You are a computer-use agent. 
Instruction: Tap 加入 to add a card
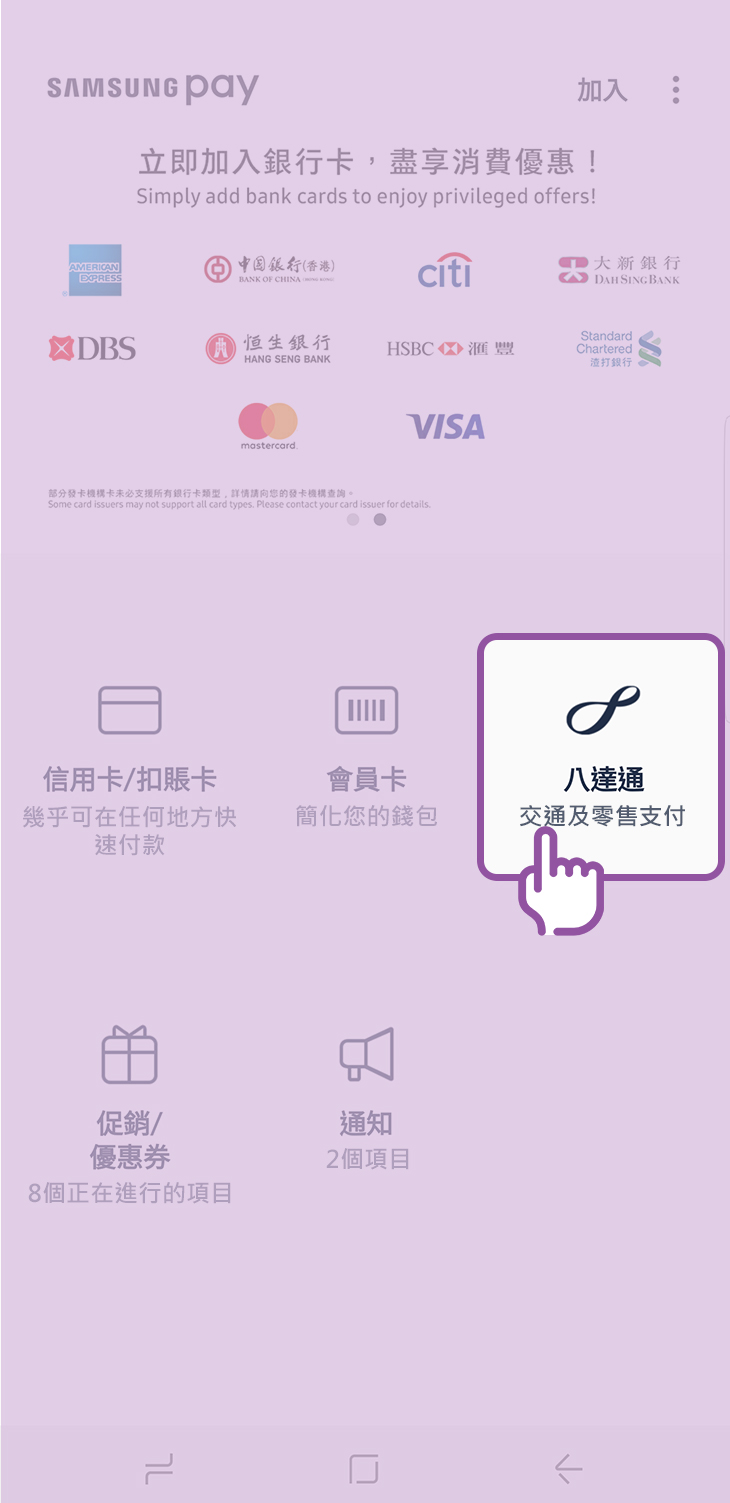click(x=602, y=91)
